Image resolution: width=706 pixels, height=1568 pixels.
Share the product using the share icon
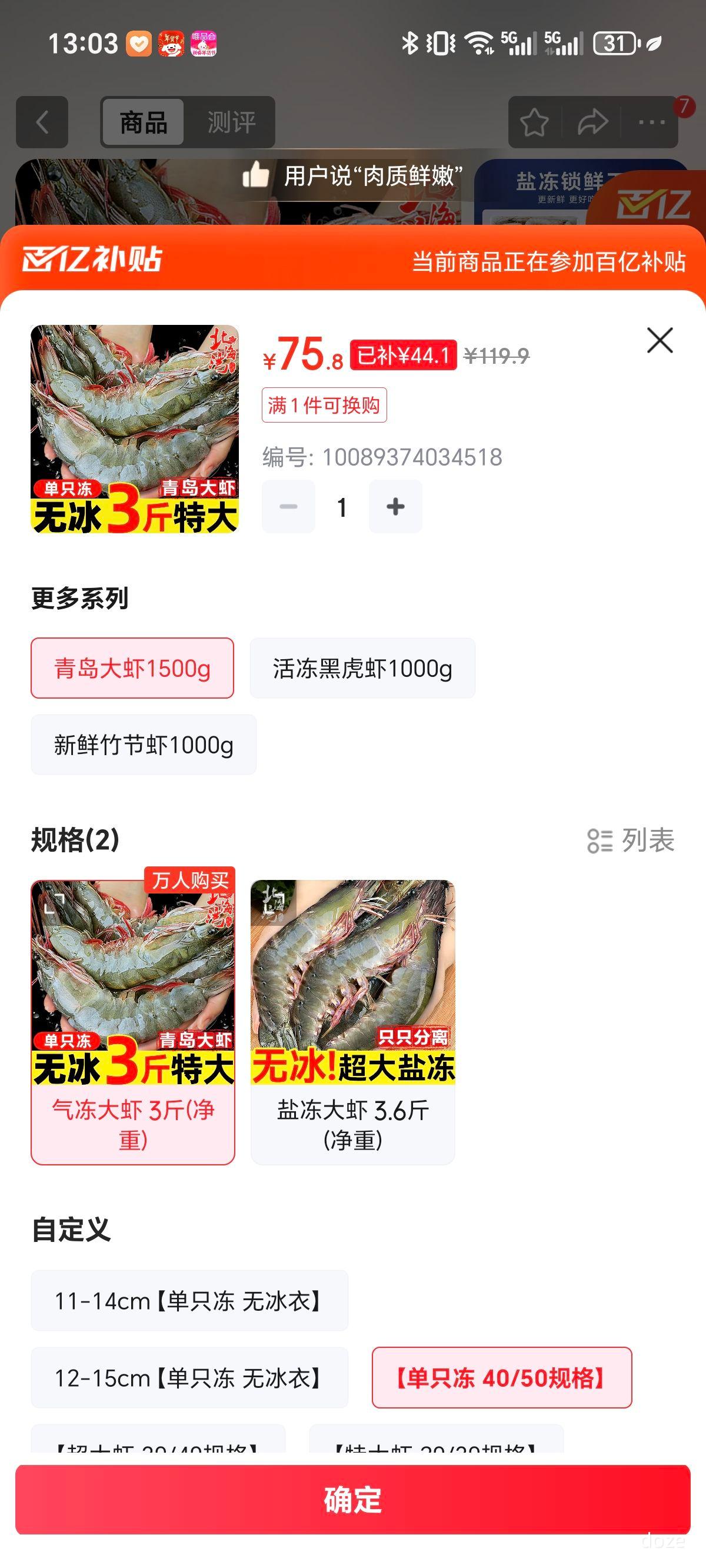(592, 122)
